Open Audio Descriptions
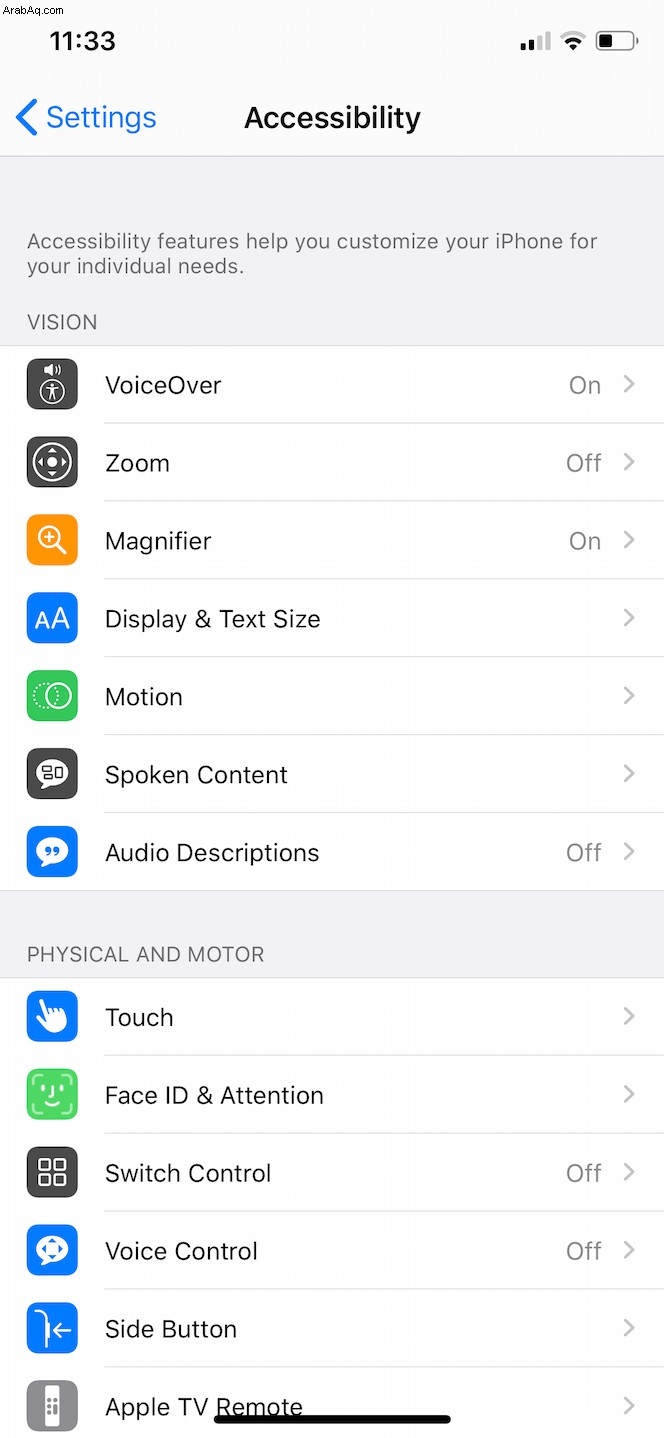This screenshot has height=1438, width=664. (332, 853)
